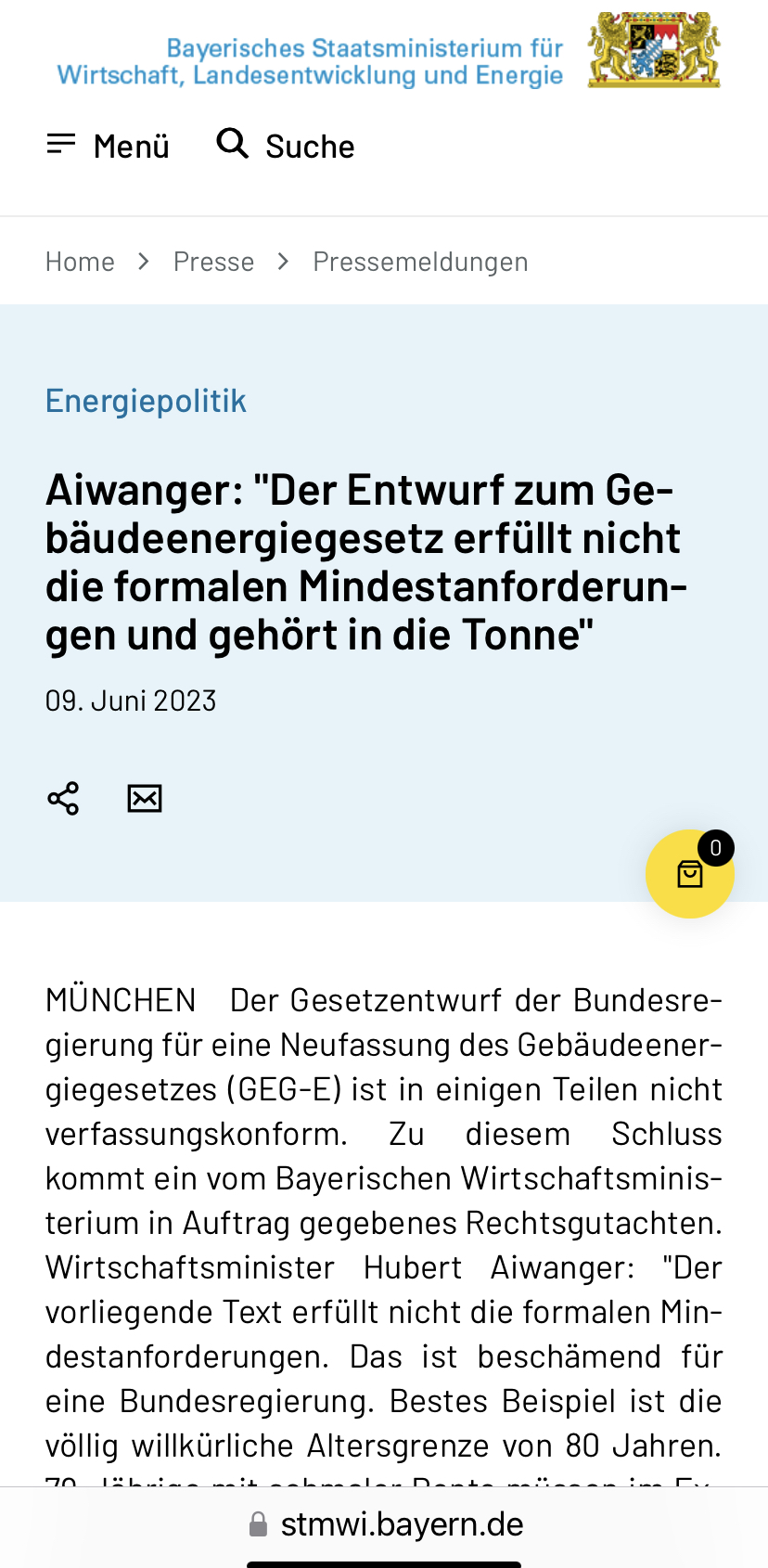Open the Menü navigation drawer
The width and height of the screenshot is (768, 1568).
108,146
